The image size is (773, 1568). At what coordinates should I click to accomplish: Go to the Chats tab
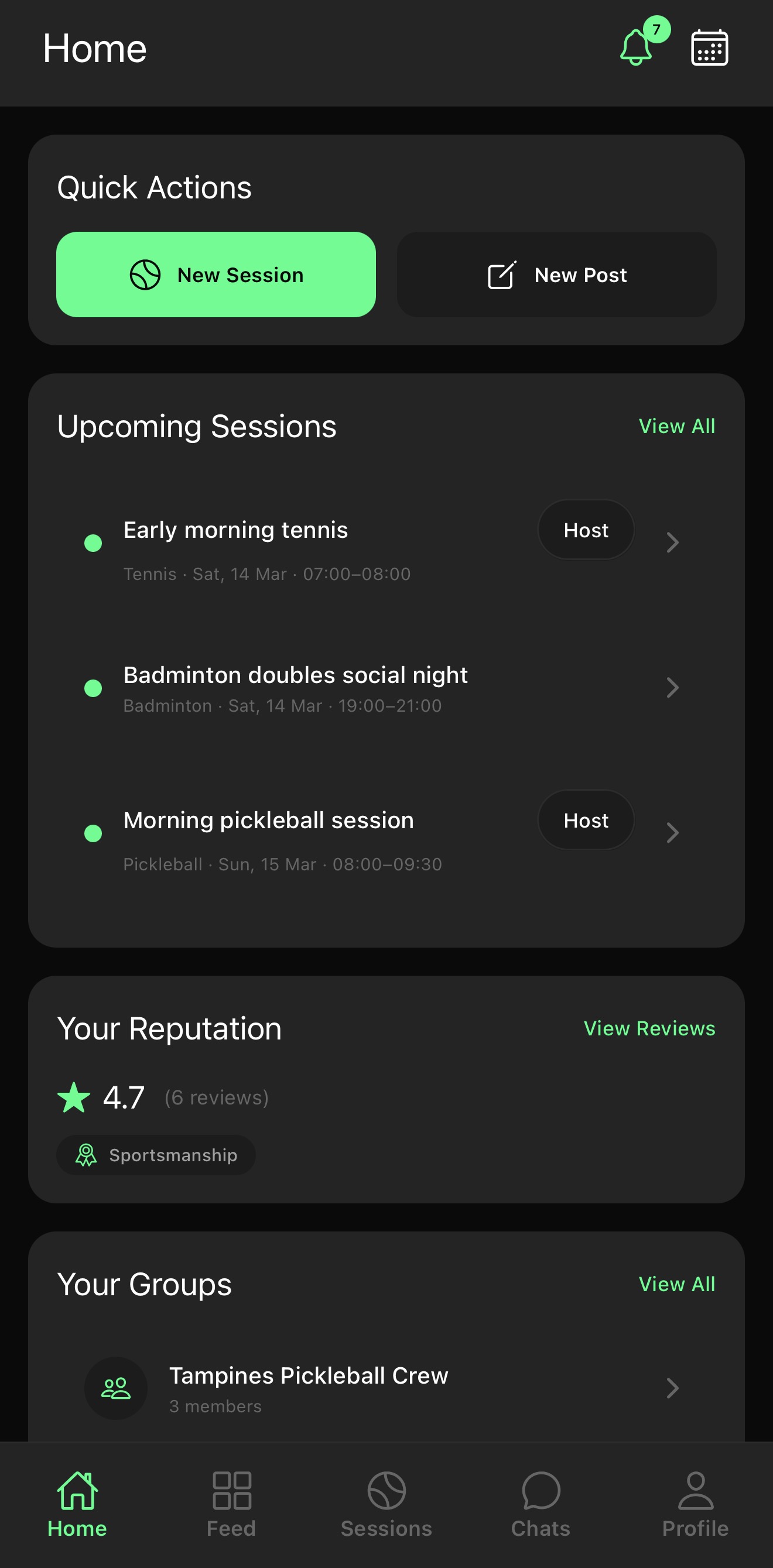click(541, 1504)
